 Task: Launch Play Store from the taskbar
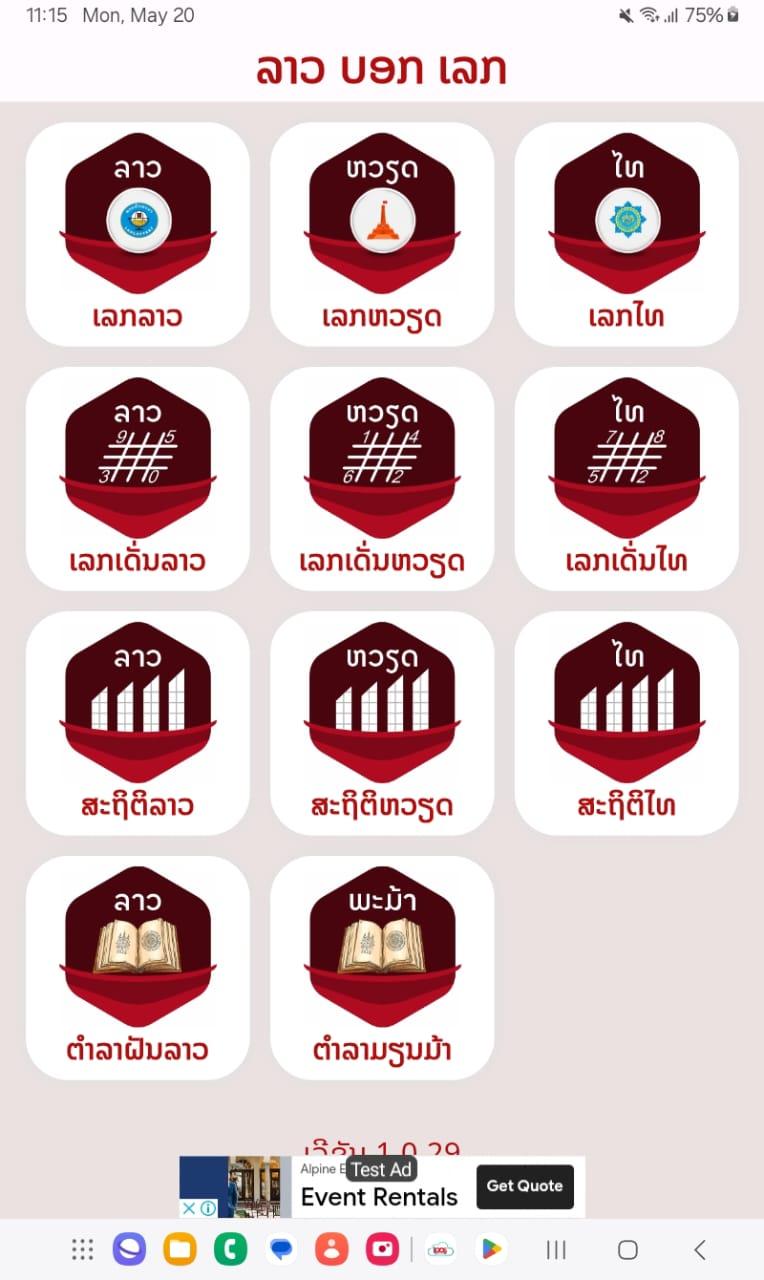[490, 1249]
